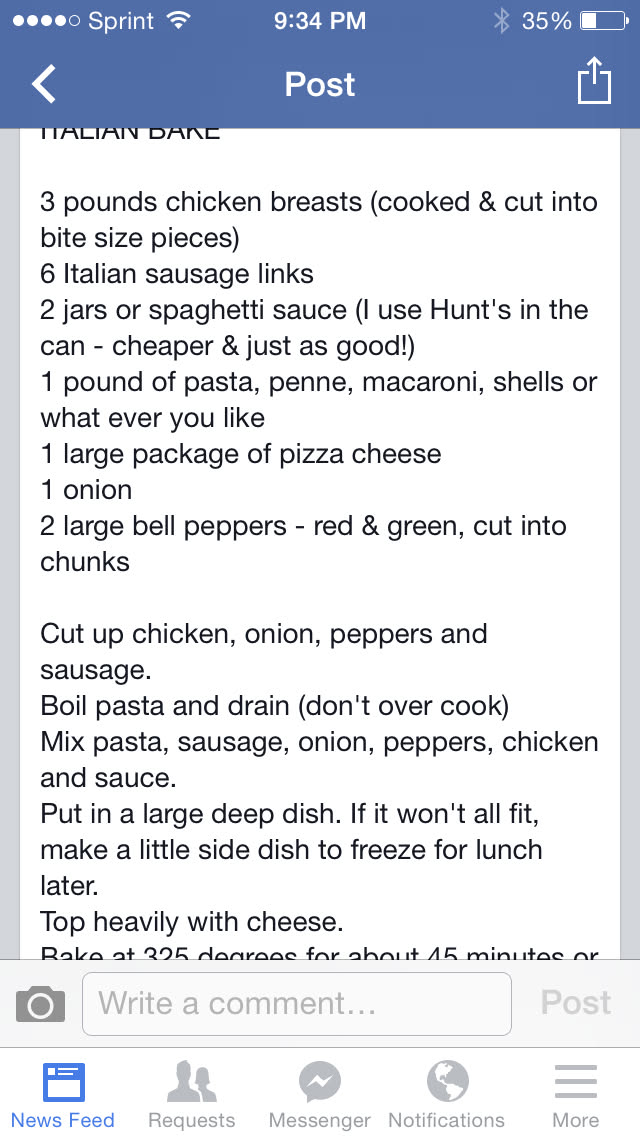View the Notifications tab

click(447, 1096)
